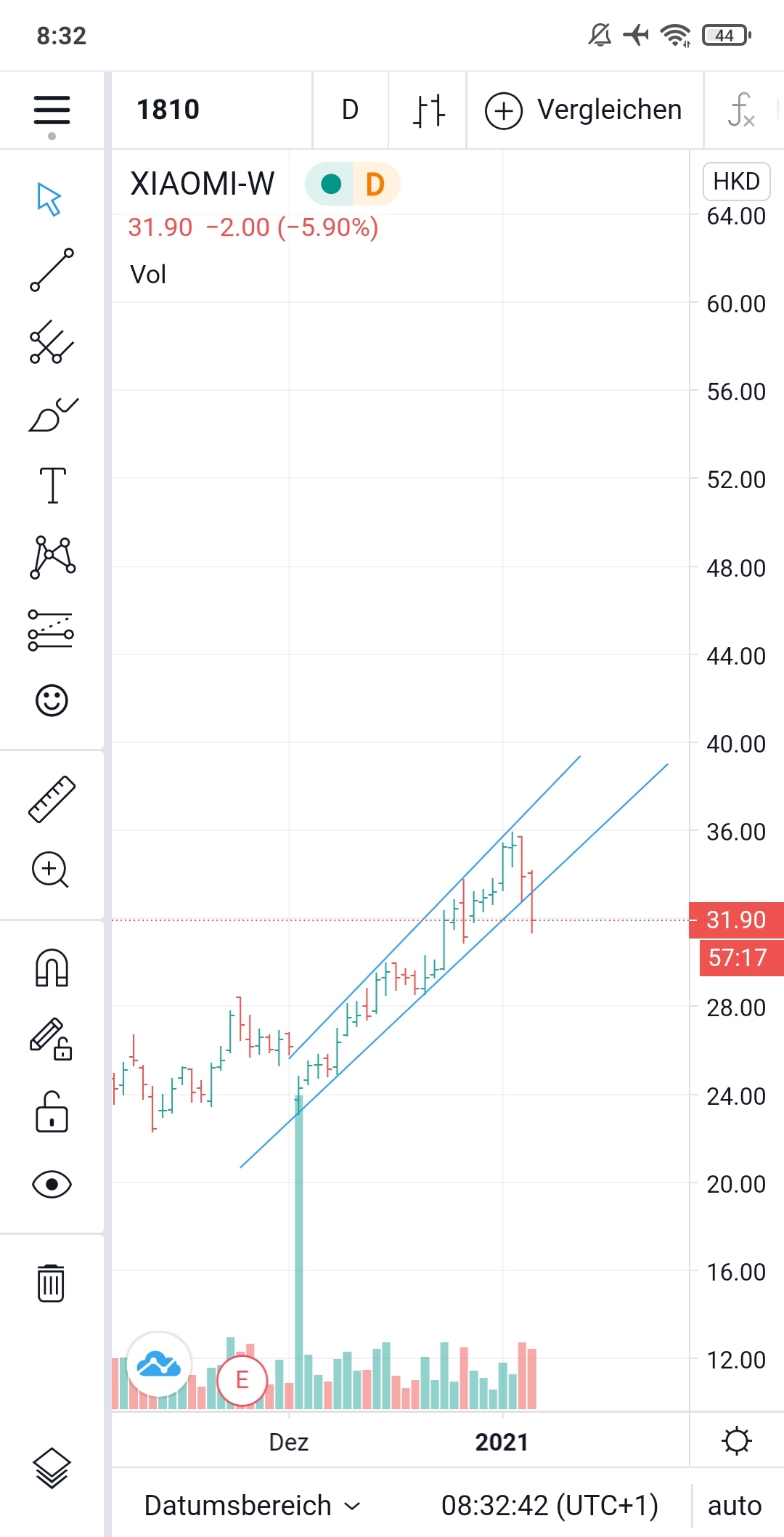Open chart settings gear icon
Screen dimensions: 784x1537
(737, 1441)
